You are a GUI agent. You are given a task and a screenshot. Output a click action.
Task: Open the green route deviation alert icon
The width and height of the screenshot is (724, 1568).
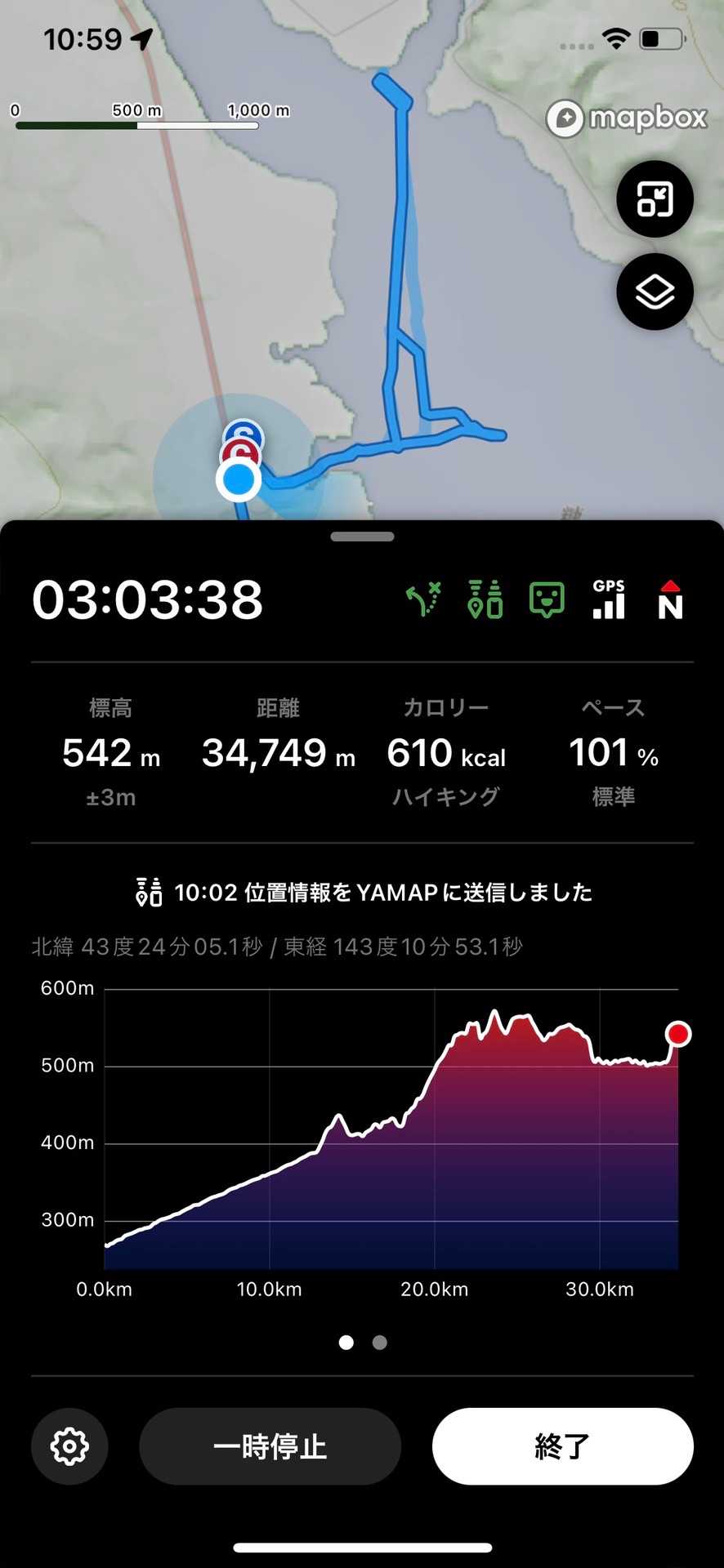[x=424, y=599]
